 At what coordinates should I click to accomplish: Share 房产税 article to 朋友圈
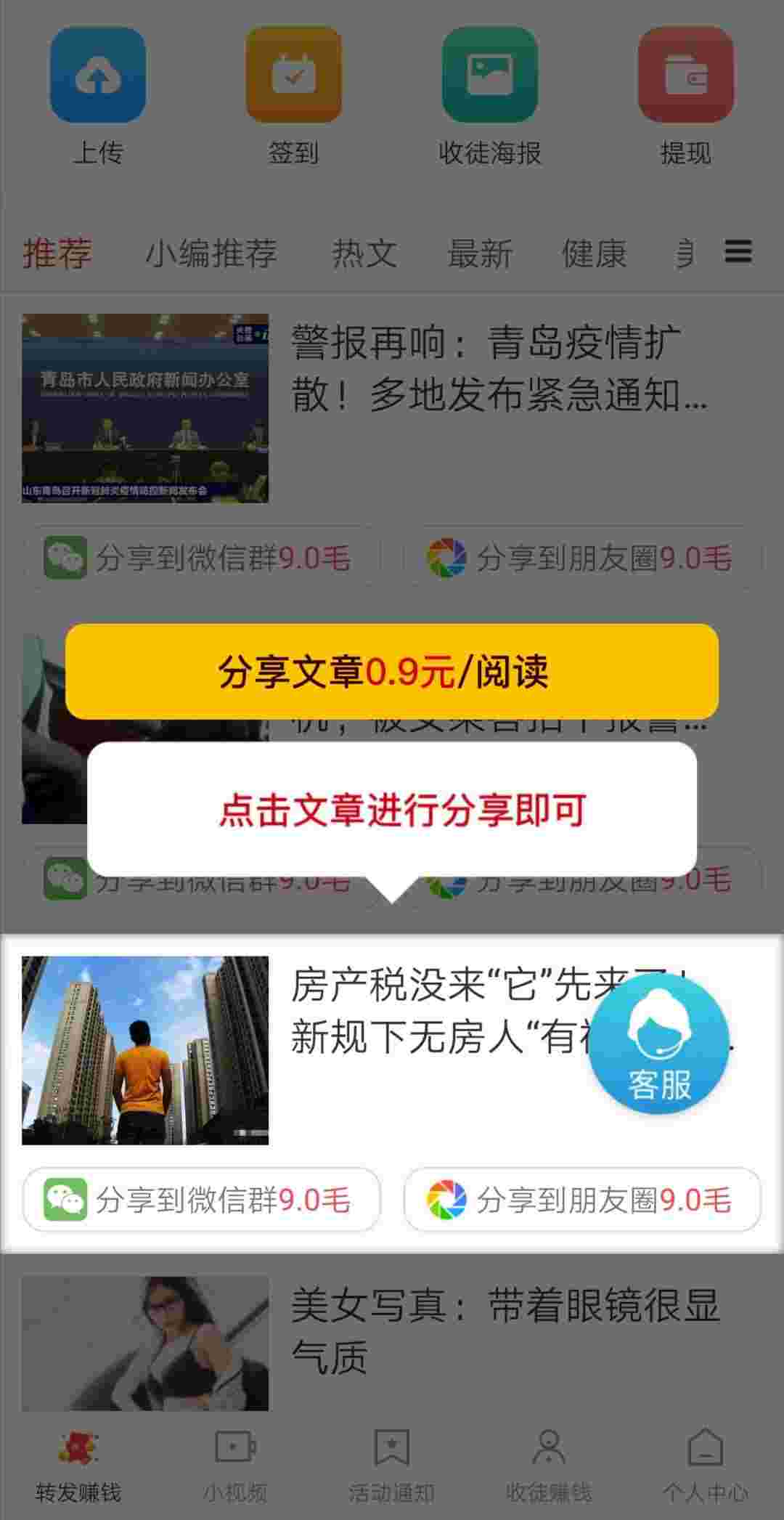[x=582, y=1199]
